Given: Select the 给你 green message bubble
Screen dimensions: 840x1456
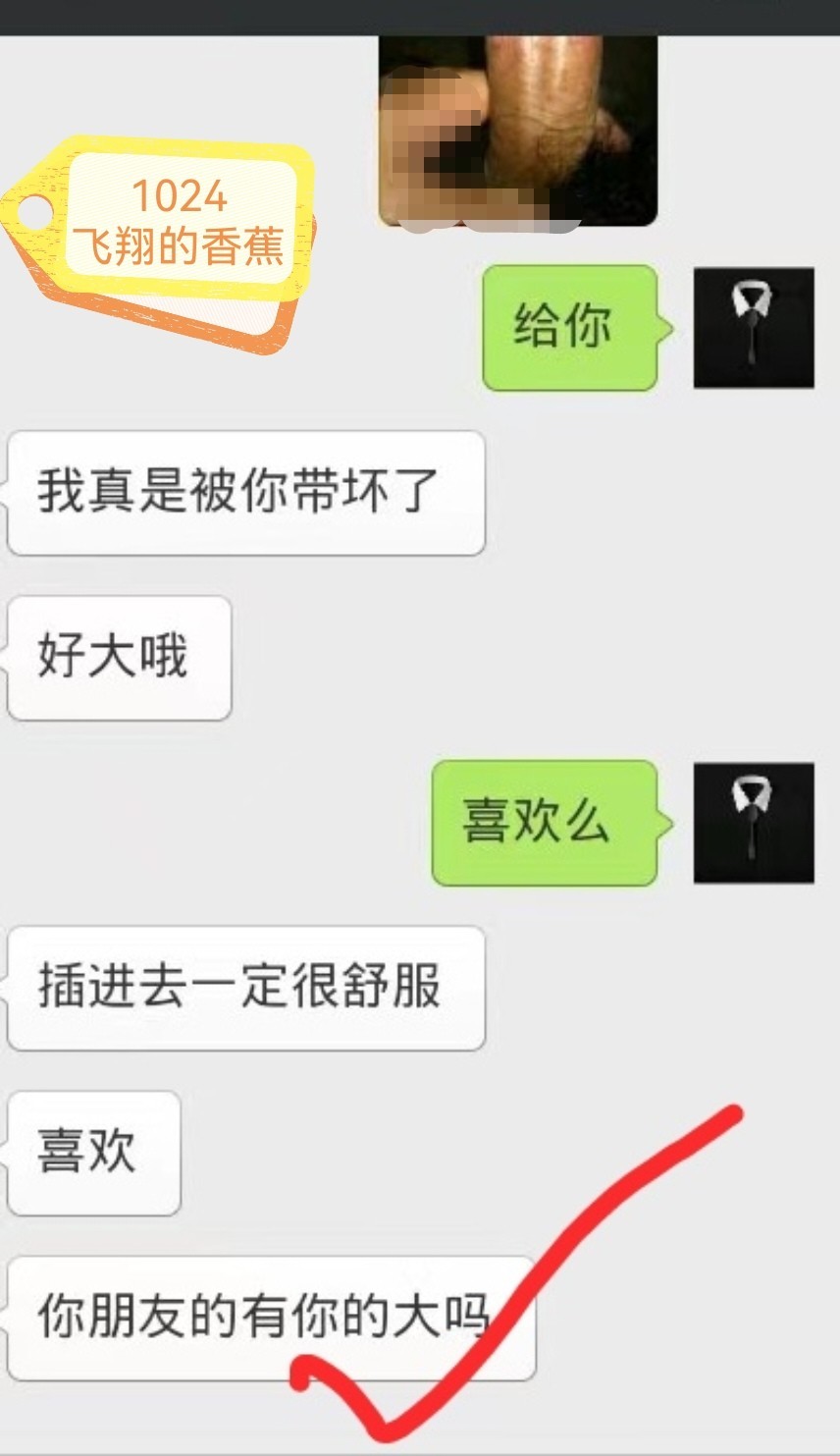Looking at the screenshot, I should pos(571,326).
